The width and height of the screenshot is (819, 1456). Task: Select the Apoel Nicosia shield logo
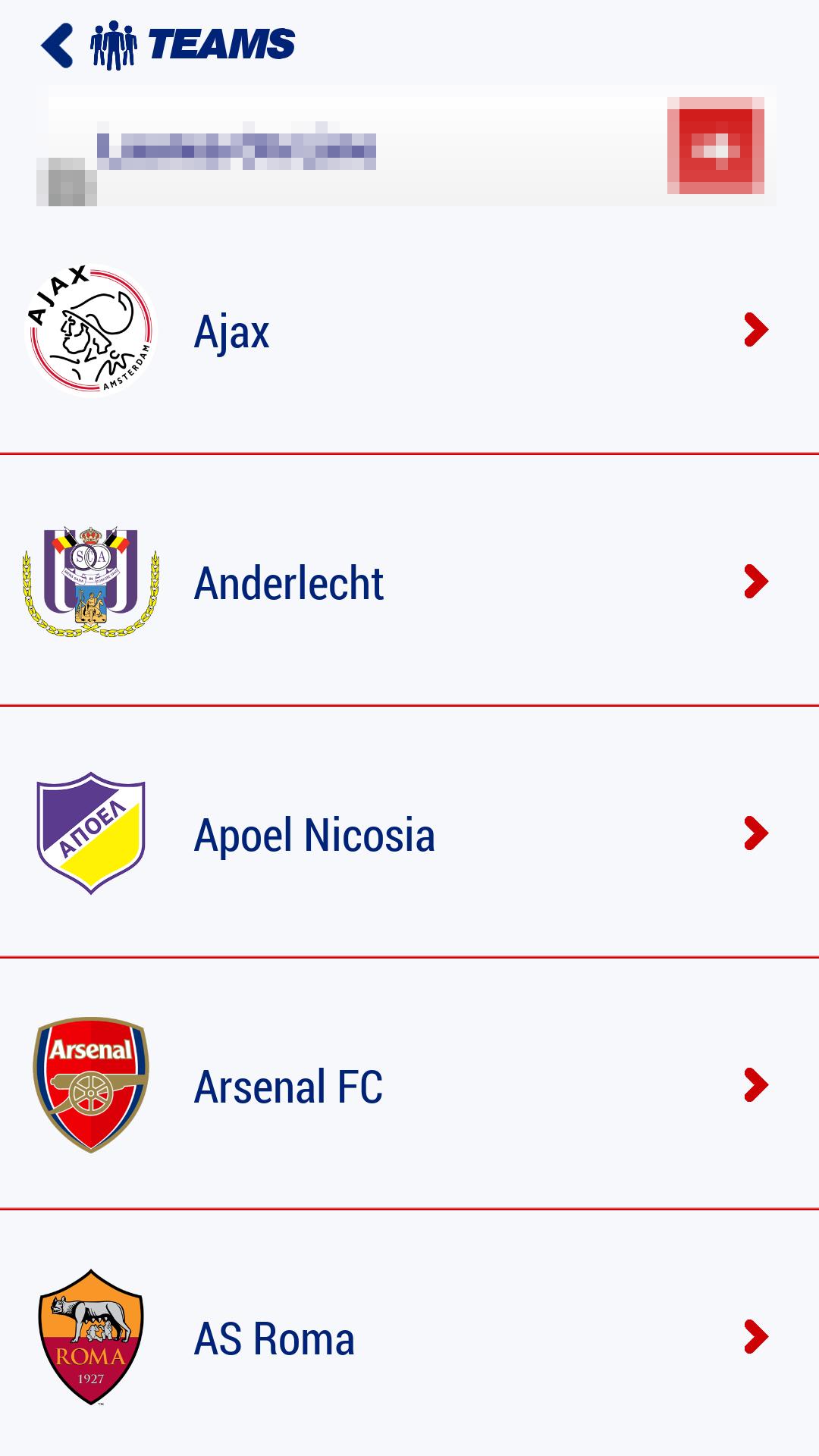91,834
